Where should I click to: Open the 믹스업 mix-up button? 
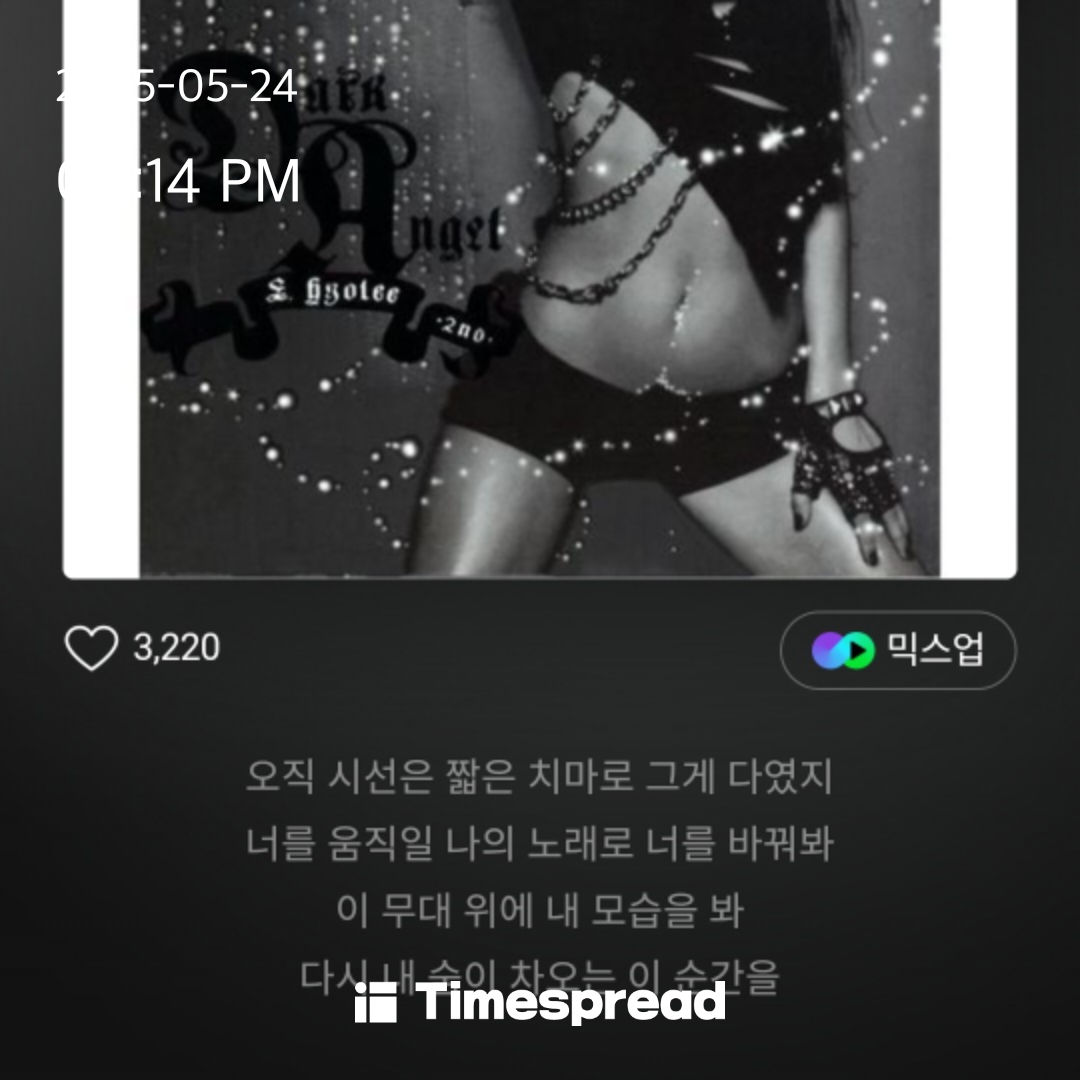897,650
